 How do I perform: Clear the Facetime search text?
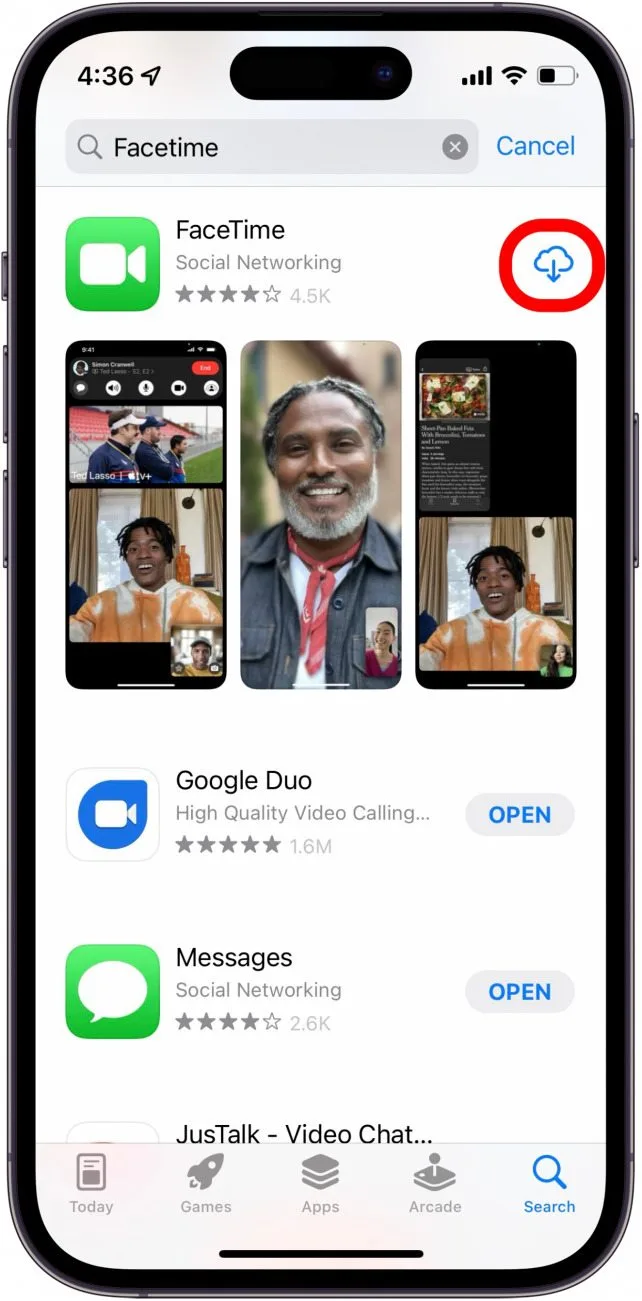point(455,148)
